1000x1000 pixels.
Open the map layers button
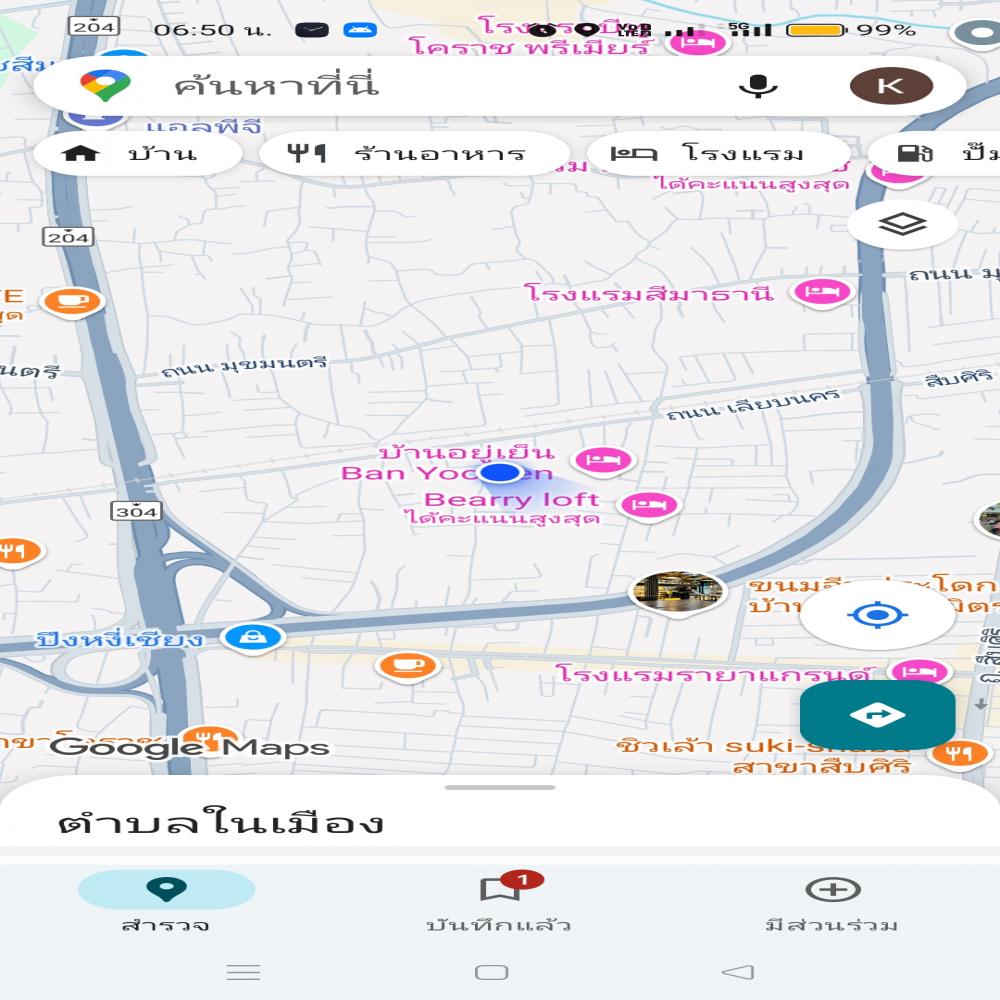(902, 224)
